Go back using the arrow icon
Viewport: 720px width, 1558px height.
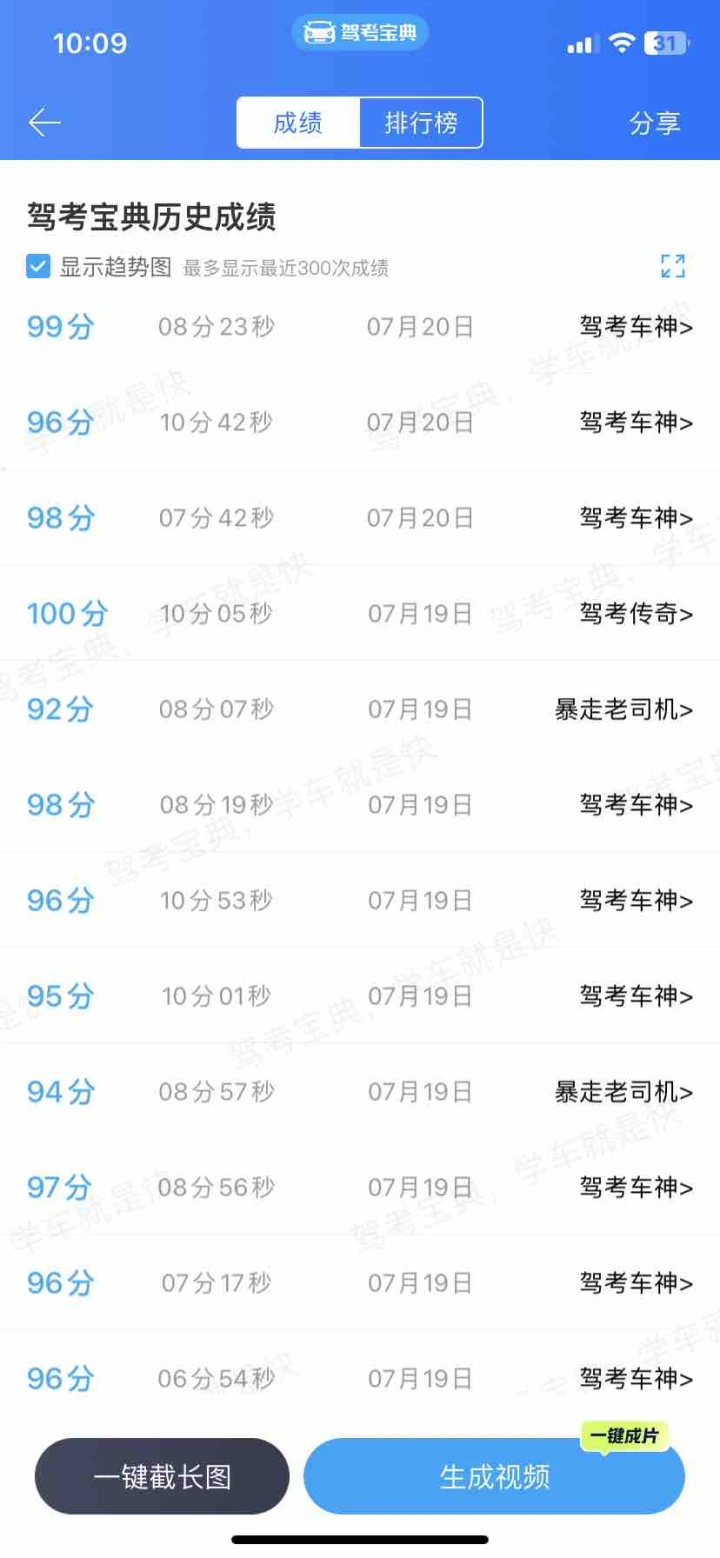coord(45,123)
